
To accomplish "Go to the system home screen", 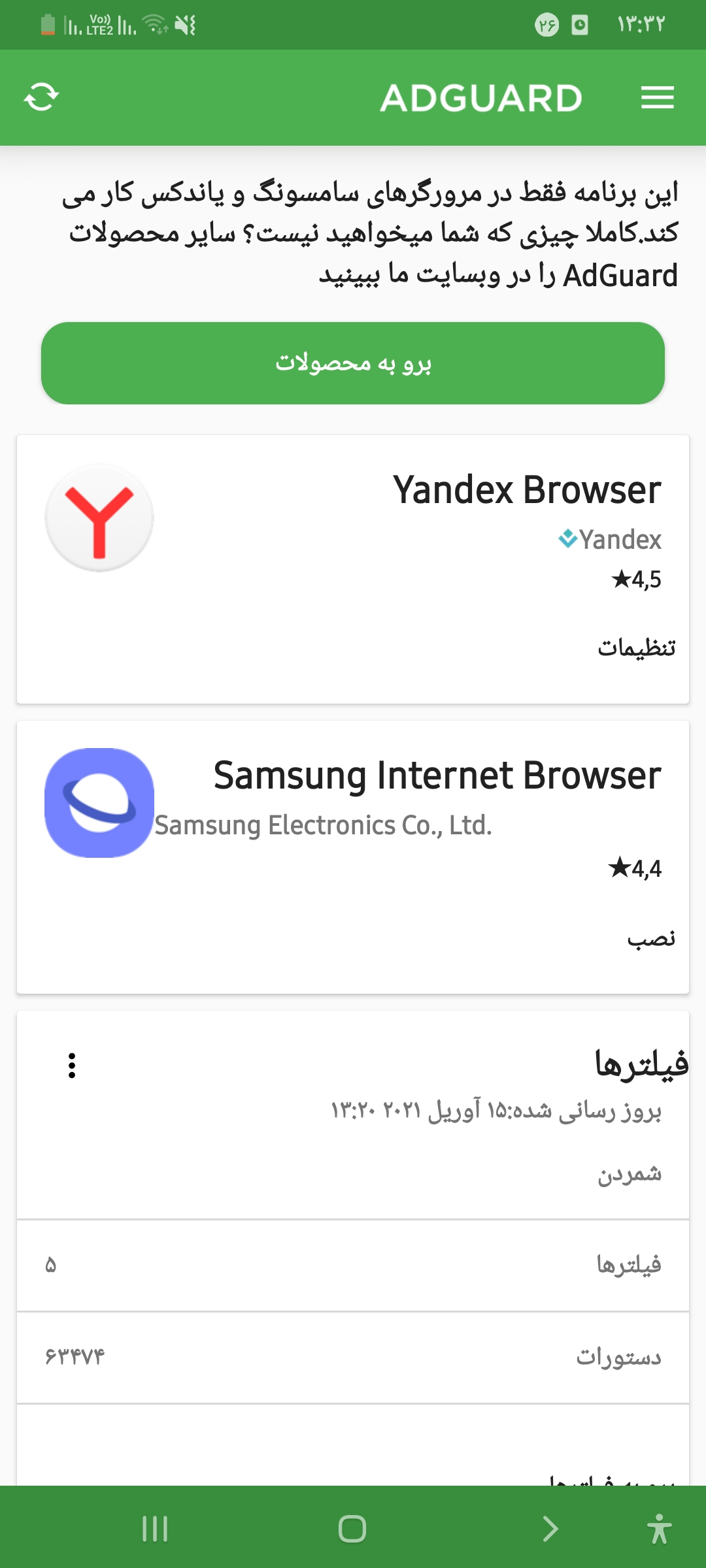I will pos(352,1529).
